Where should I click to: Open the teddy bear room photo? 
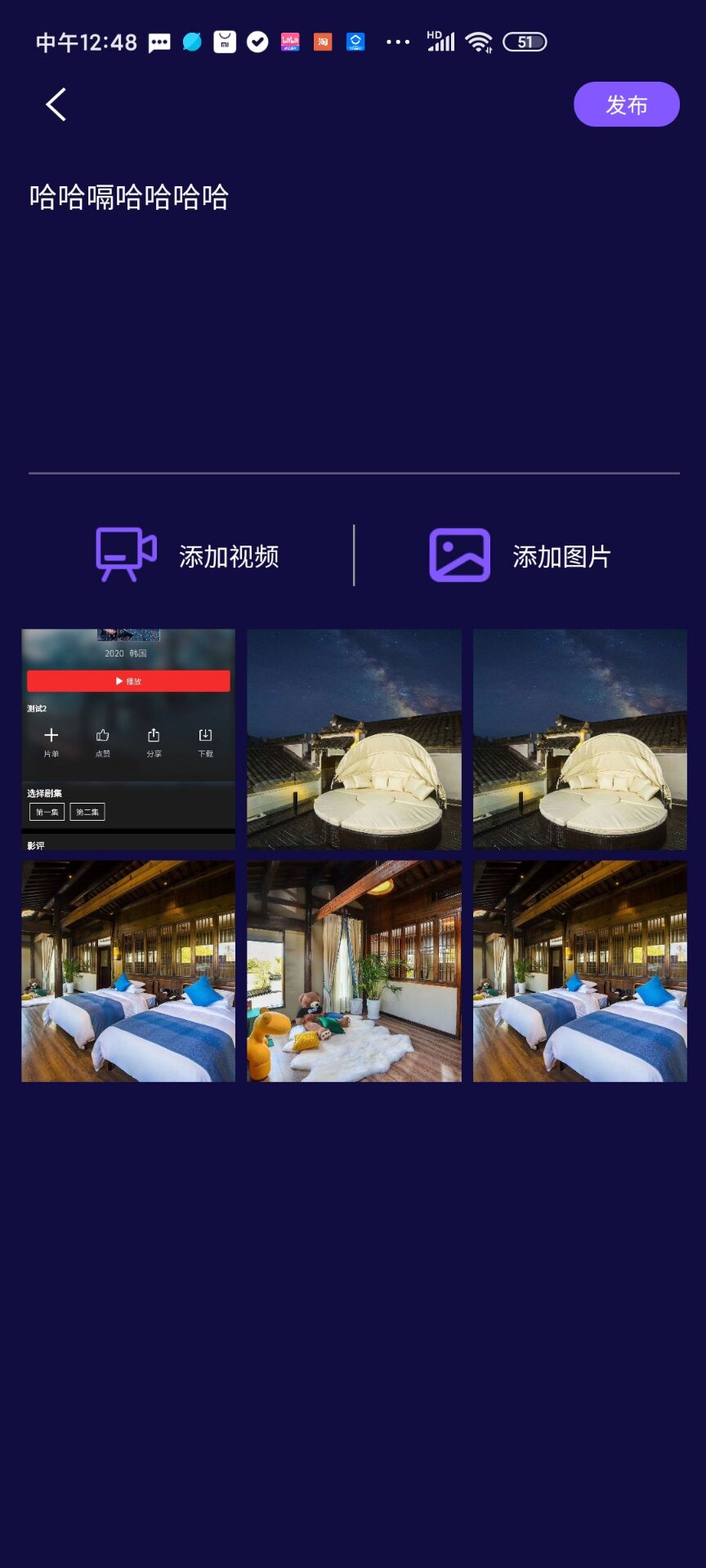[x=354, y=971]
